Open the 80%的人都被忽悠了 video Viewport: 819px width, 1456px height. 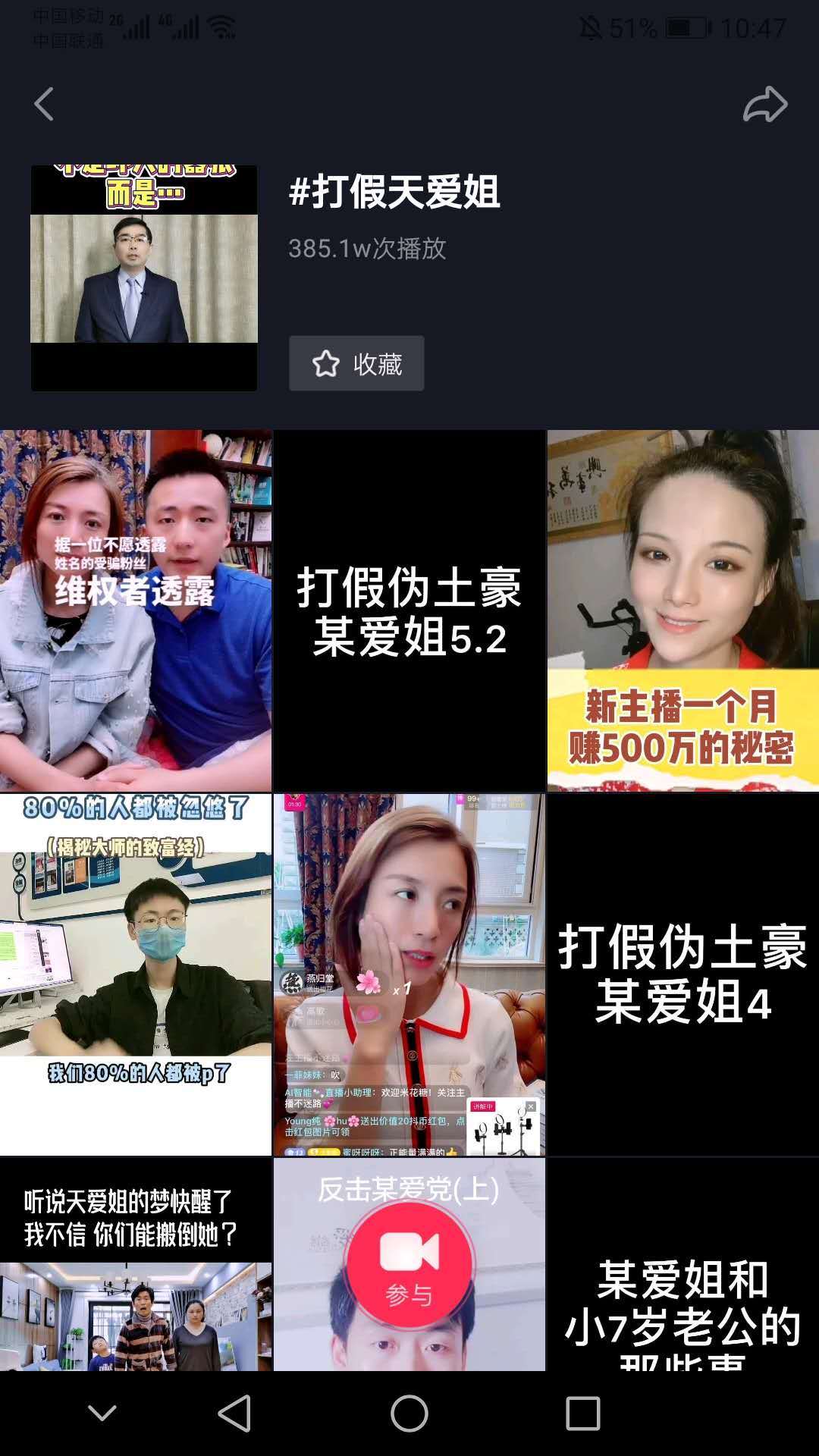(136, 974)
